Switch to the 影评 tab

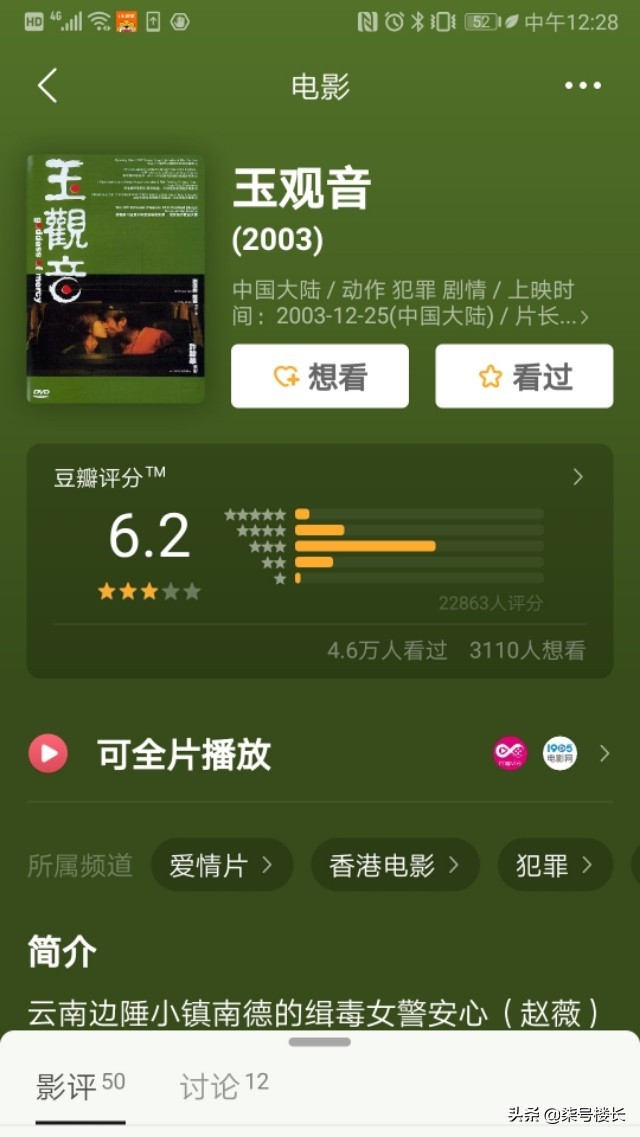coord(80,1086)
